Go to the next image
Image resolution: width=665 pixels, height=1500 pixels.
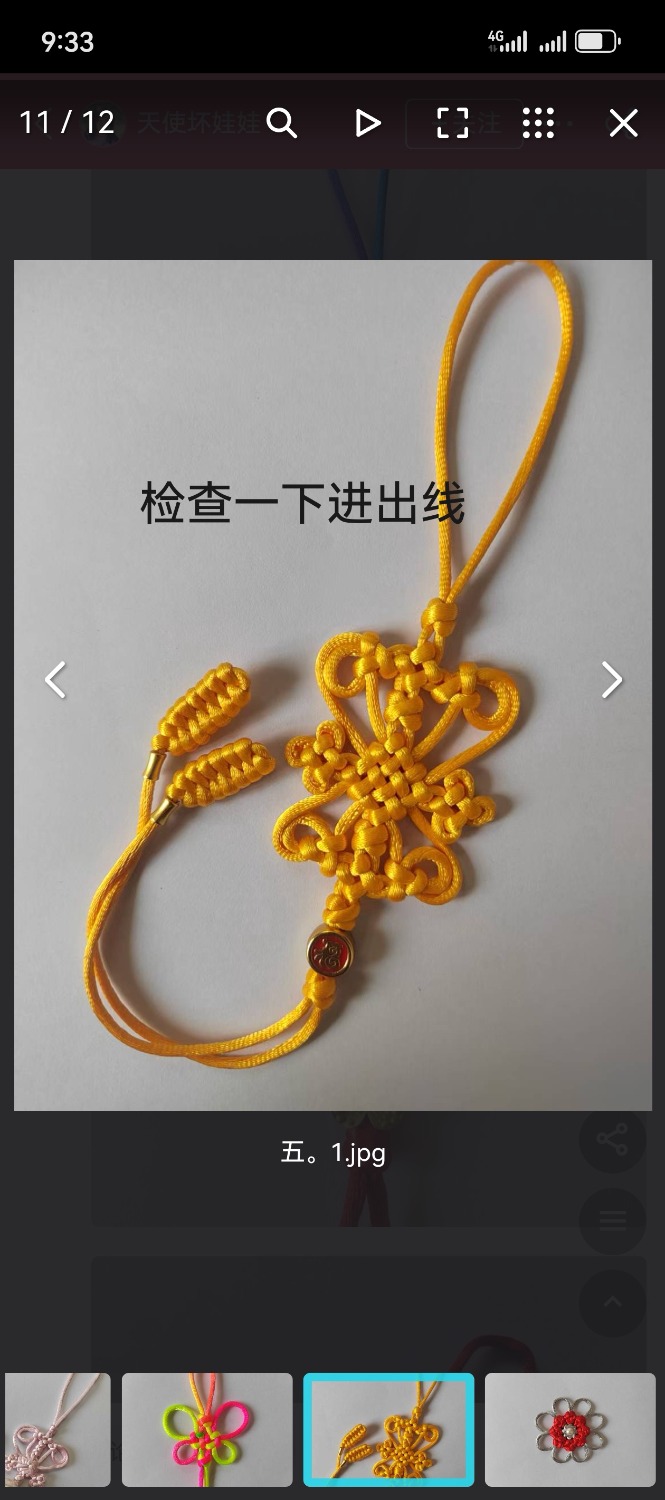(611, 680)
